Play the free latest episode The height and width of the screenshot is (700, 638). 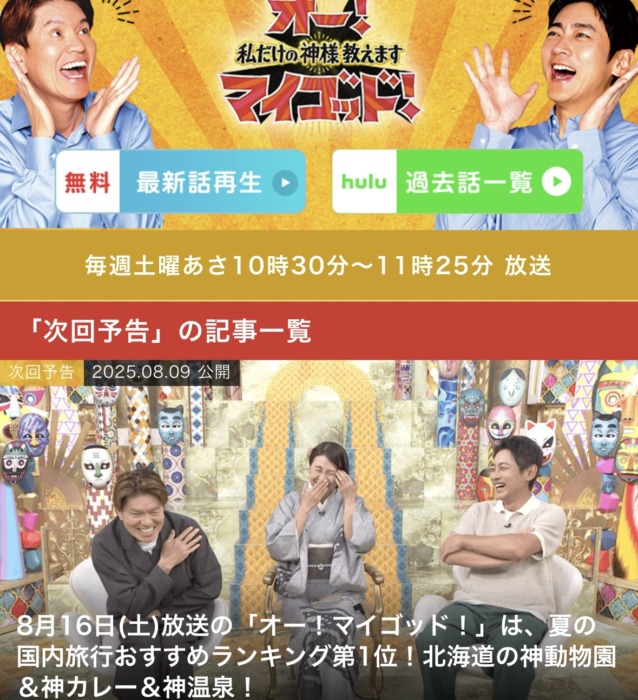coord(181,181)
